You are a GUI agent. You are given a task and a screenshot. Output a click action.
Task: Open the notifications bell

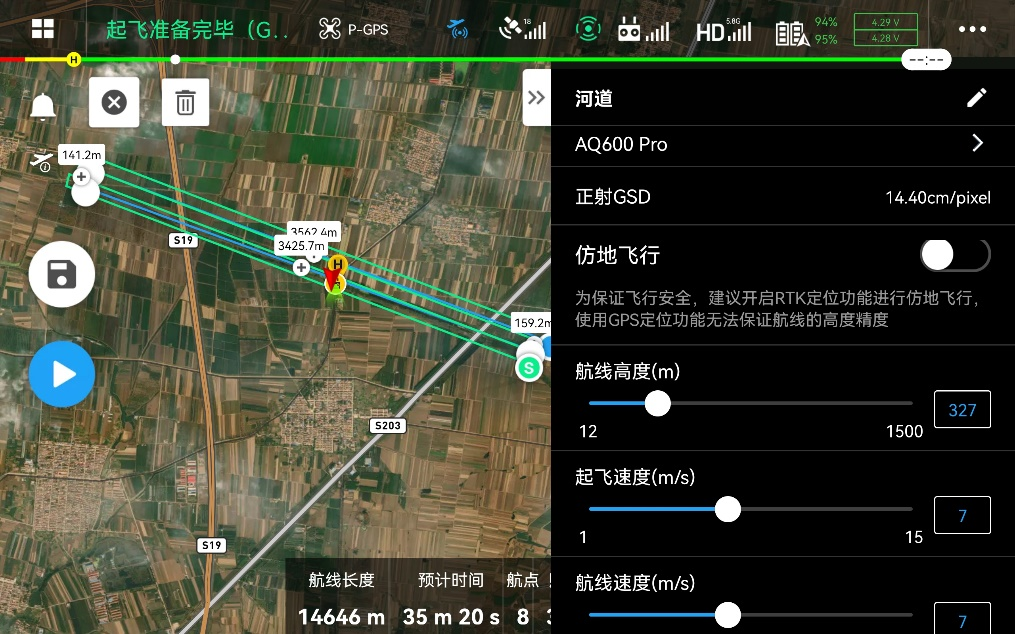[43, 106]
